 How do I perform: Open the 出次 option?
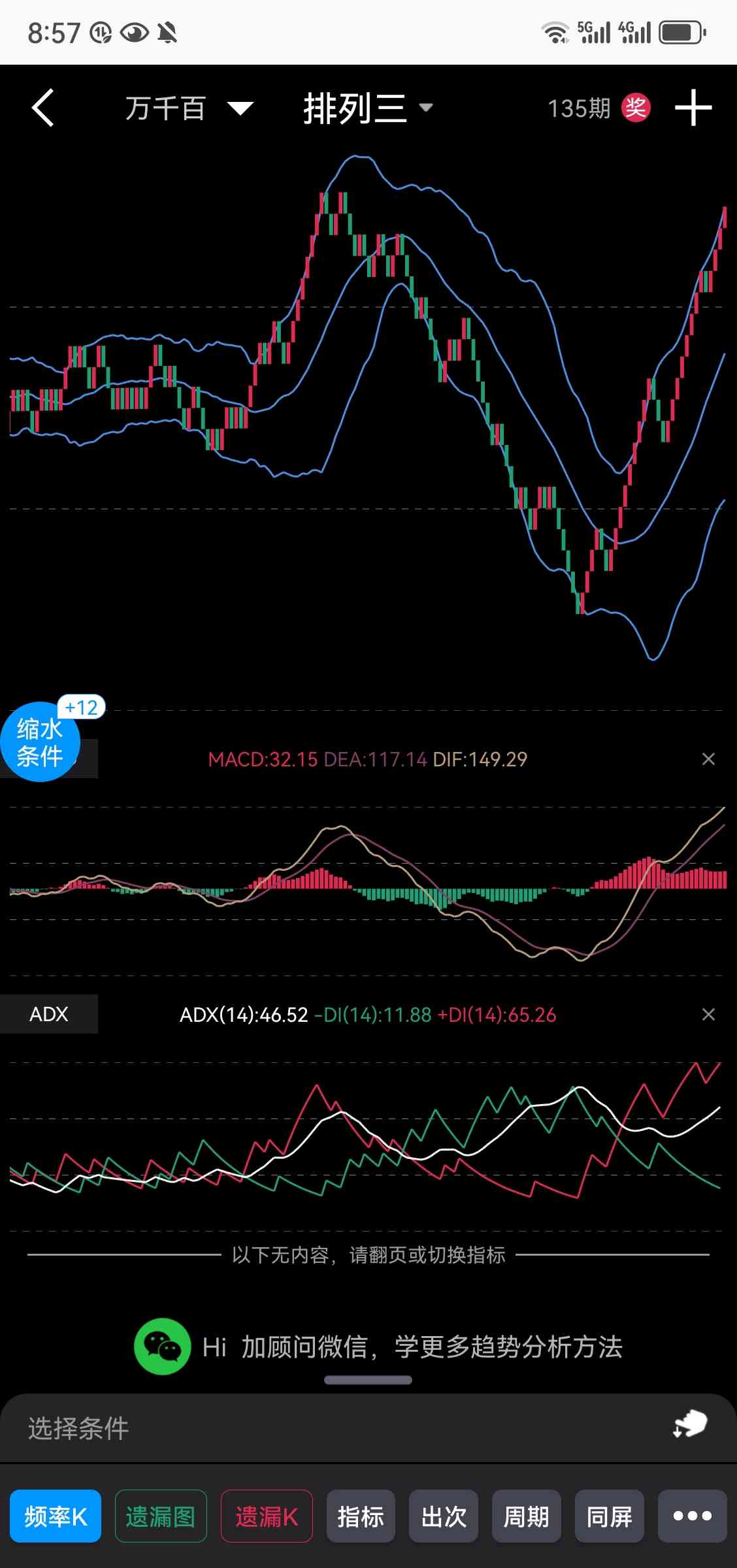(x=444, y=1516)
